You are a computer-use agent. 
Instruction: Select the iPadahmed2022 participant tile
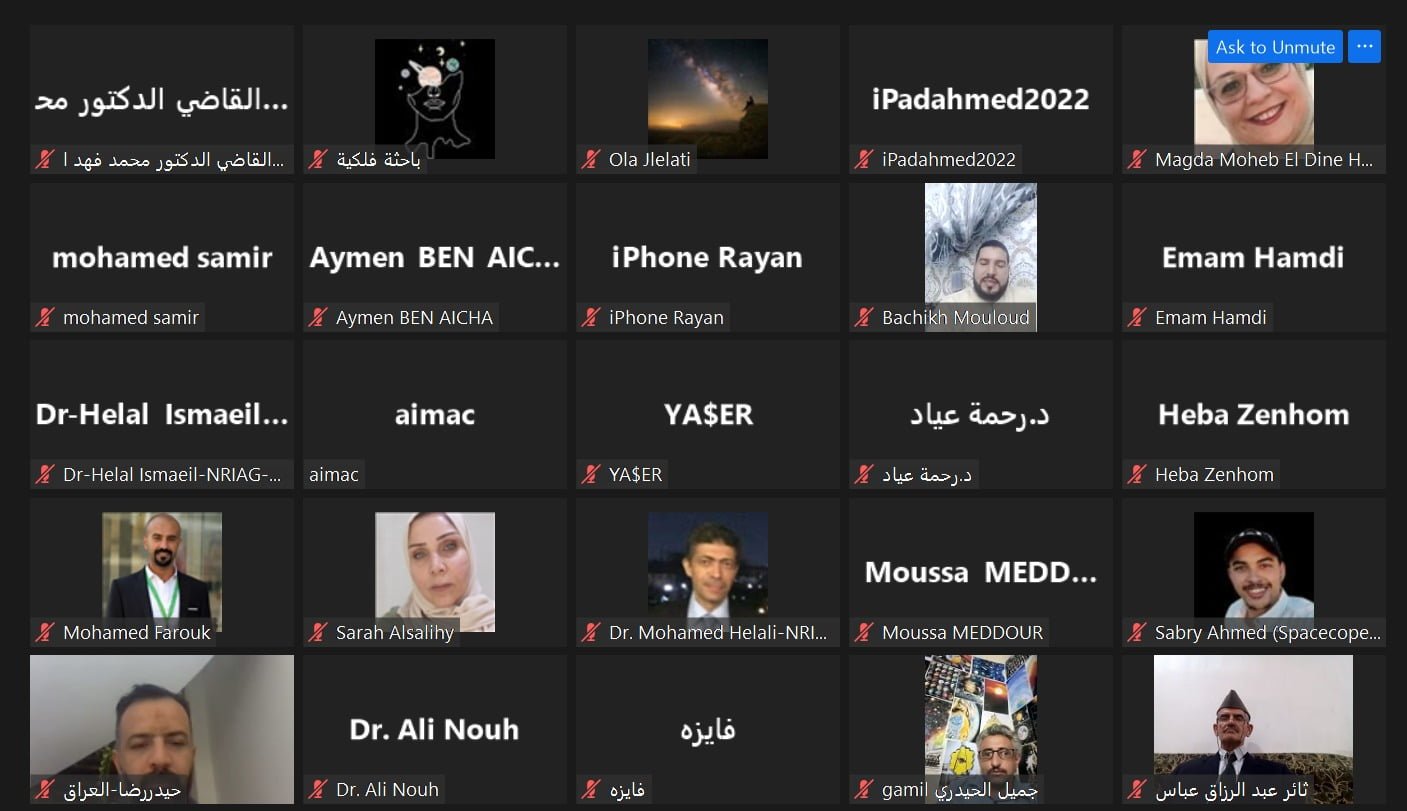[980, 100]
